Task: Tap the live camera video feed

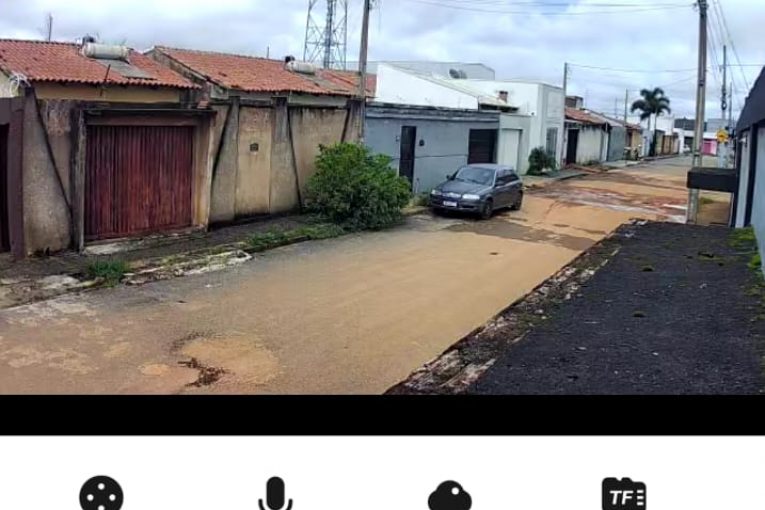Action: point(382,200)
